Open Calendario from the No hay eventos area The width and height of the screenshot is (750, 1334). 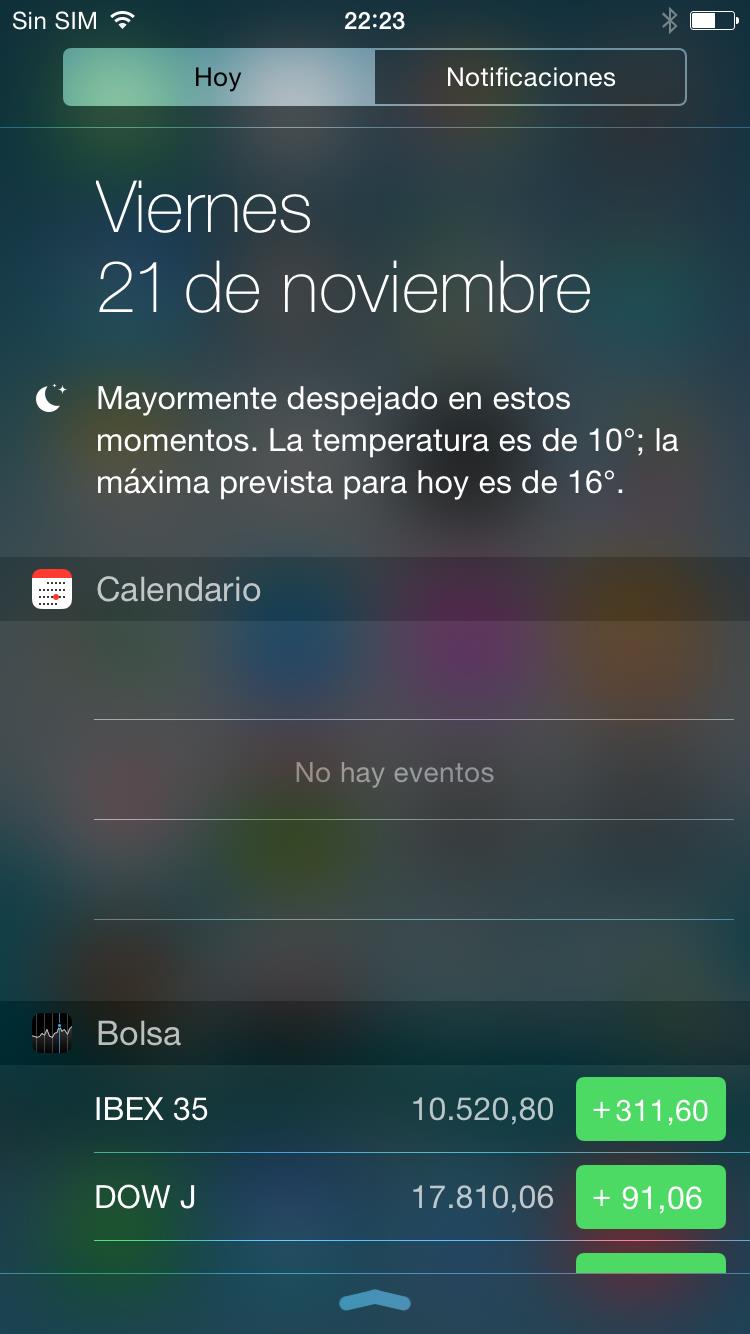pos(394,772)
